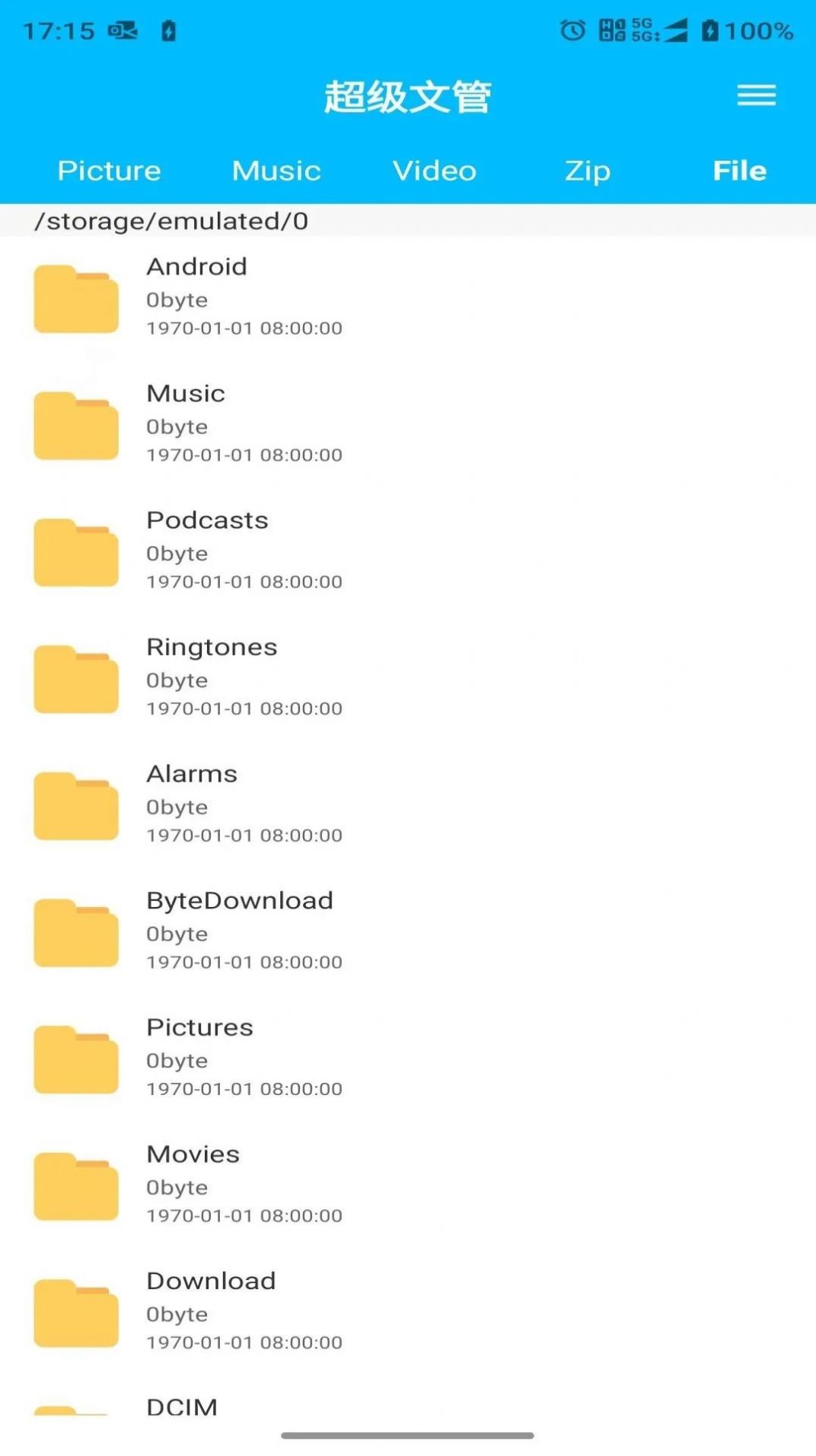Select the File tab
Image resolution: width=816 pixels, height=1456 pixels.
(738, 171)
